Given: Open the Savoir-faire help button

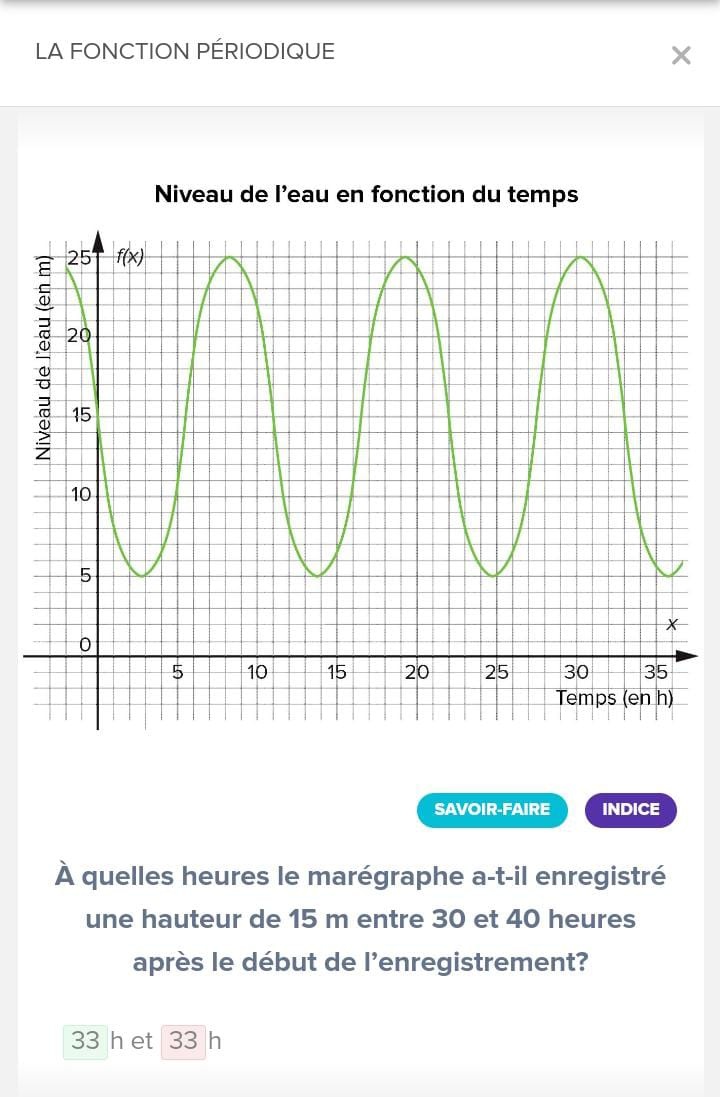Looking at the screenshot, I should coord(492,809).
